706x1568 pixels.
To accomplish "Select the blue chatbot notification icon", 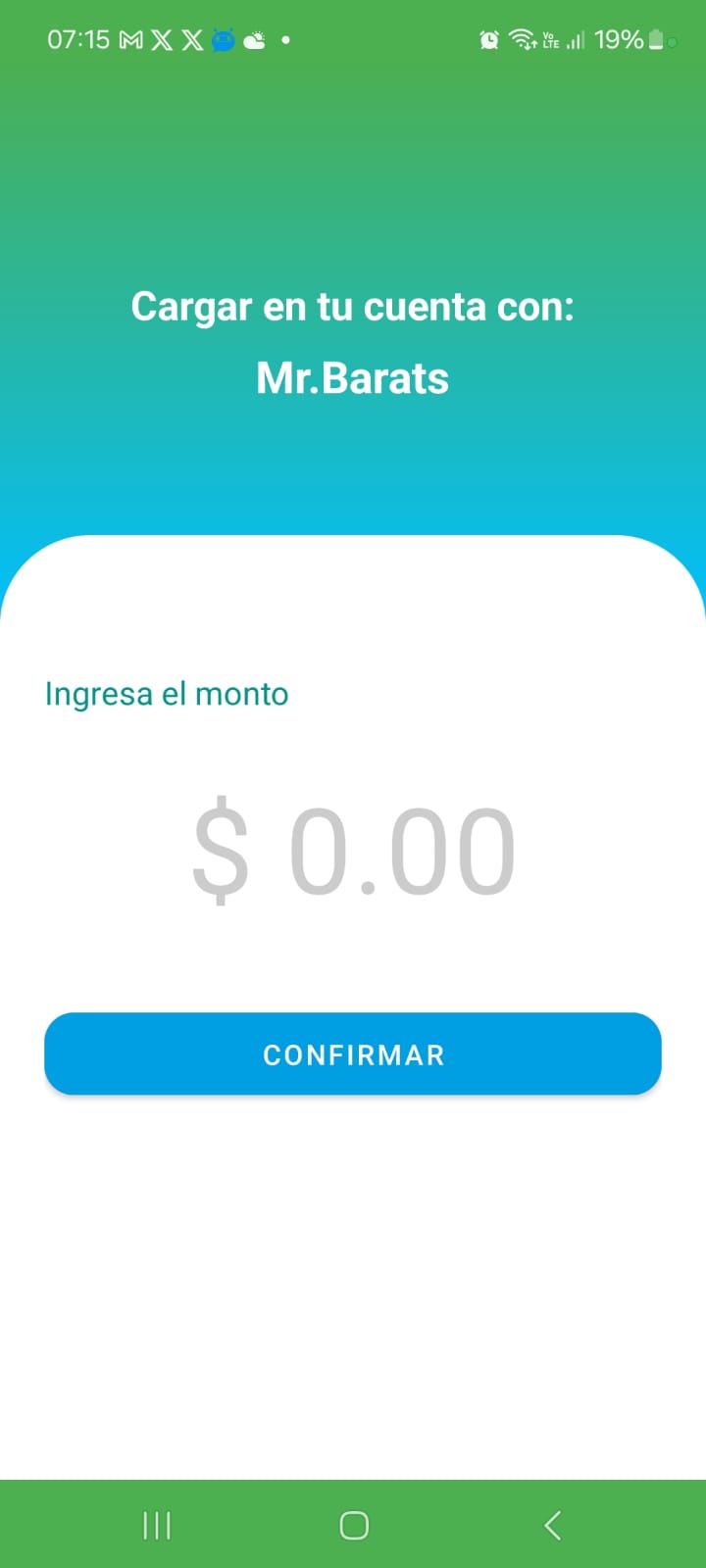I will [223, 39].
